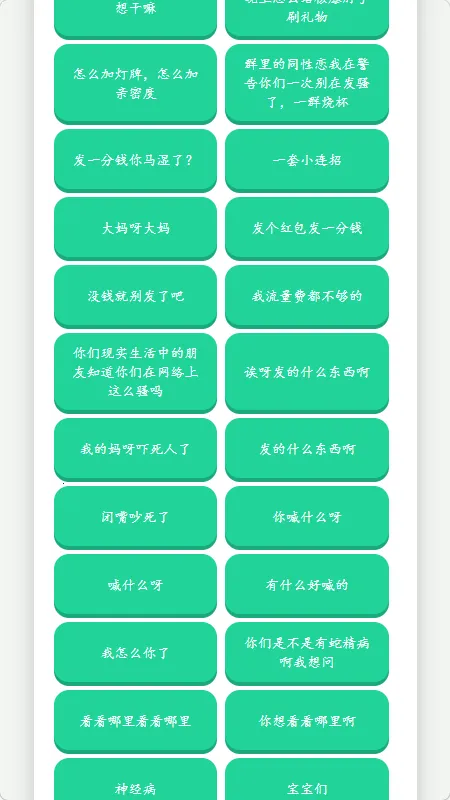Tap the 神经病 button
Viewport: 450px width, 800px height.
tap(135, 781)
